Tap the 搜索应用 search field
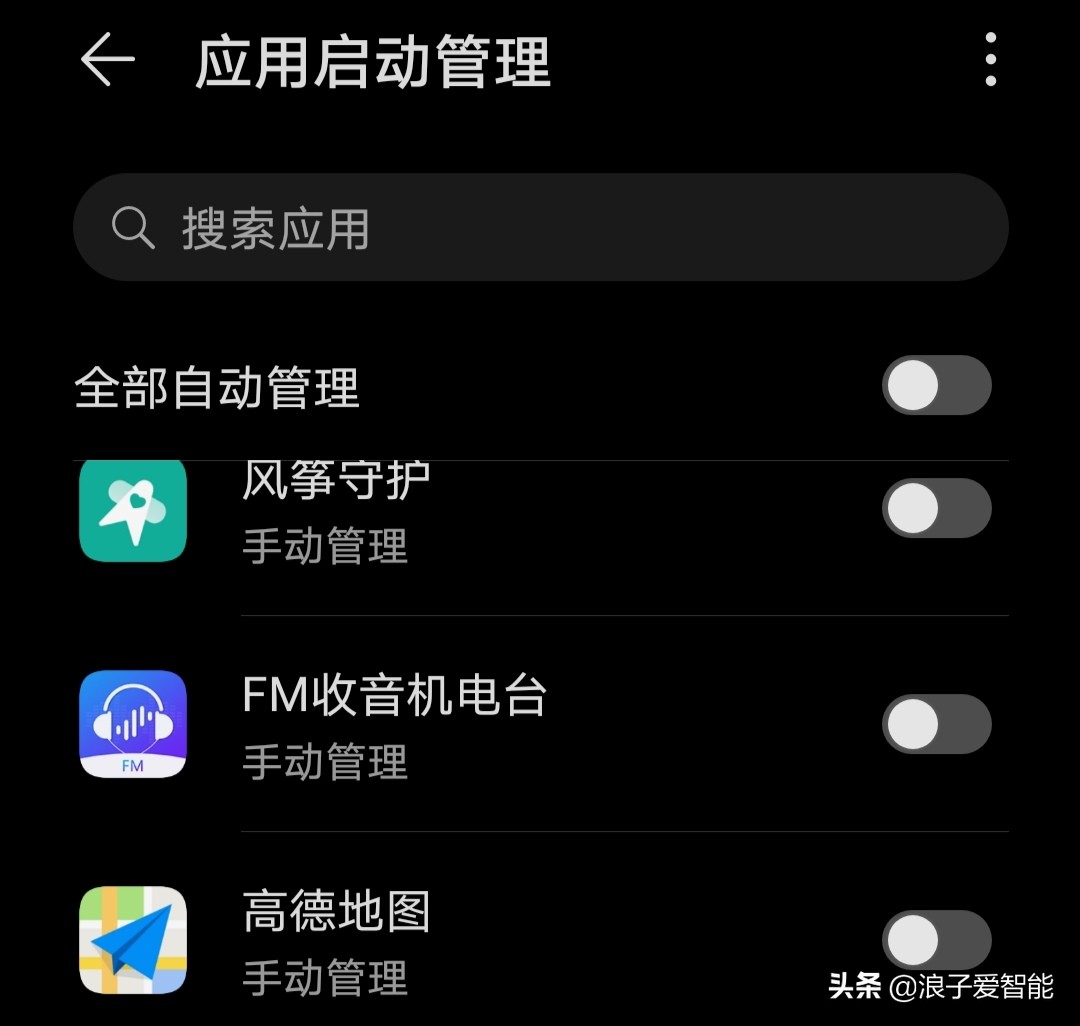 540,228
